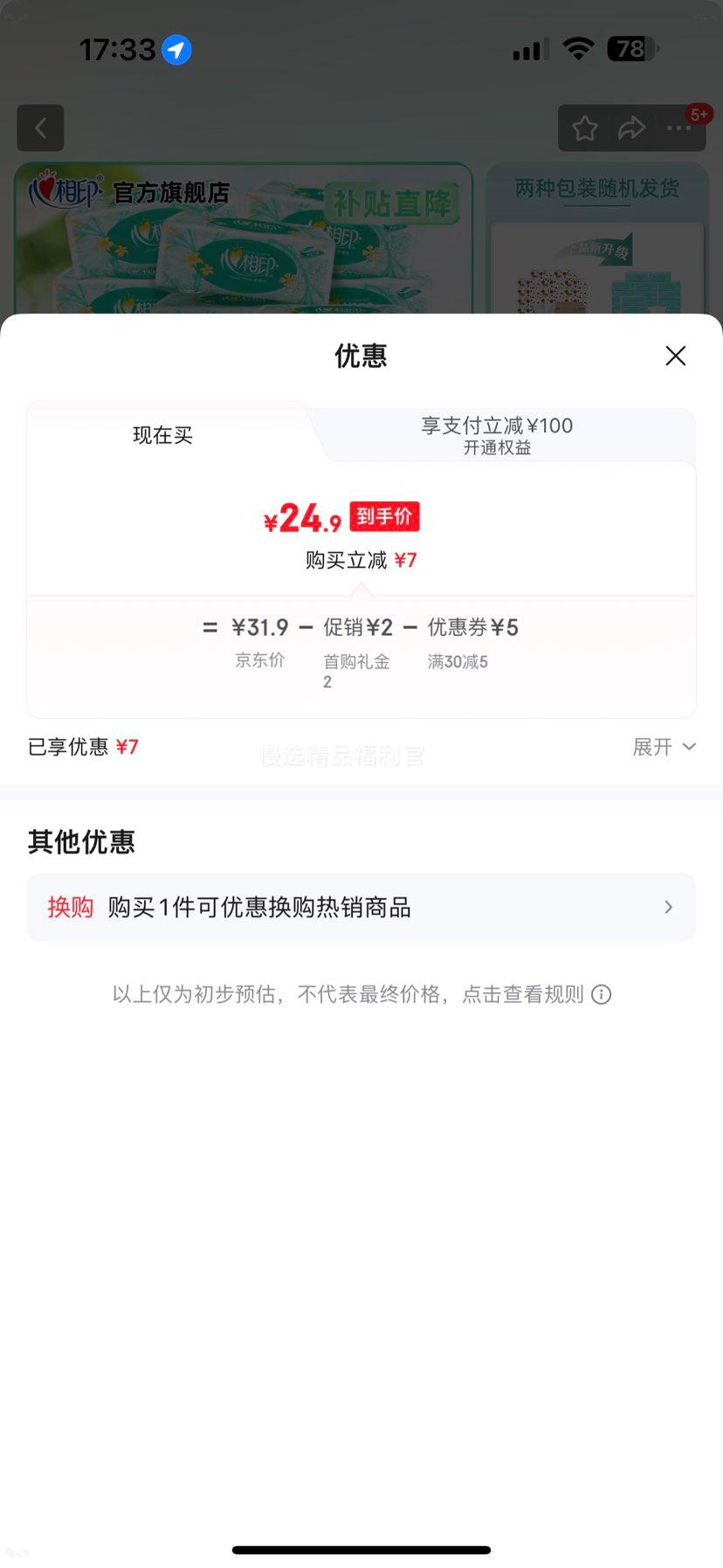Tap the star icon to favorite this product

click(584, 128)
